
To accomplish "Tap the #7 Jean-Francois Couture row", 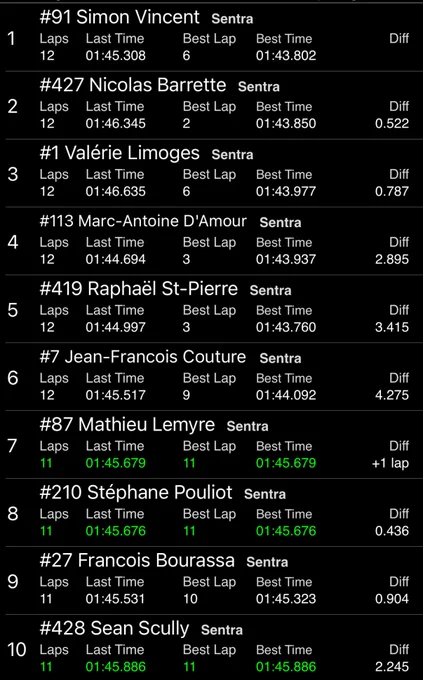I will (211, 377).
